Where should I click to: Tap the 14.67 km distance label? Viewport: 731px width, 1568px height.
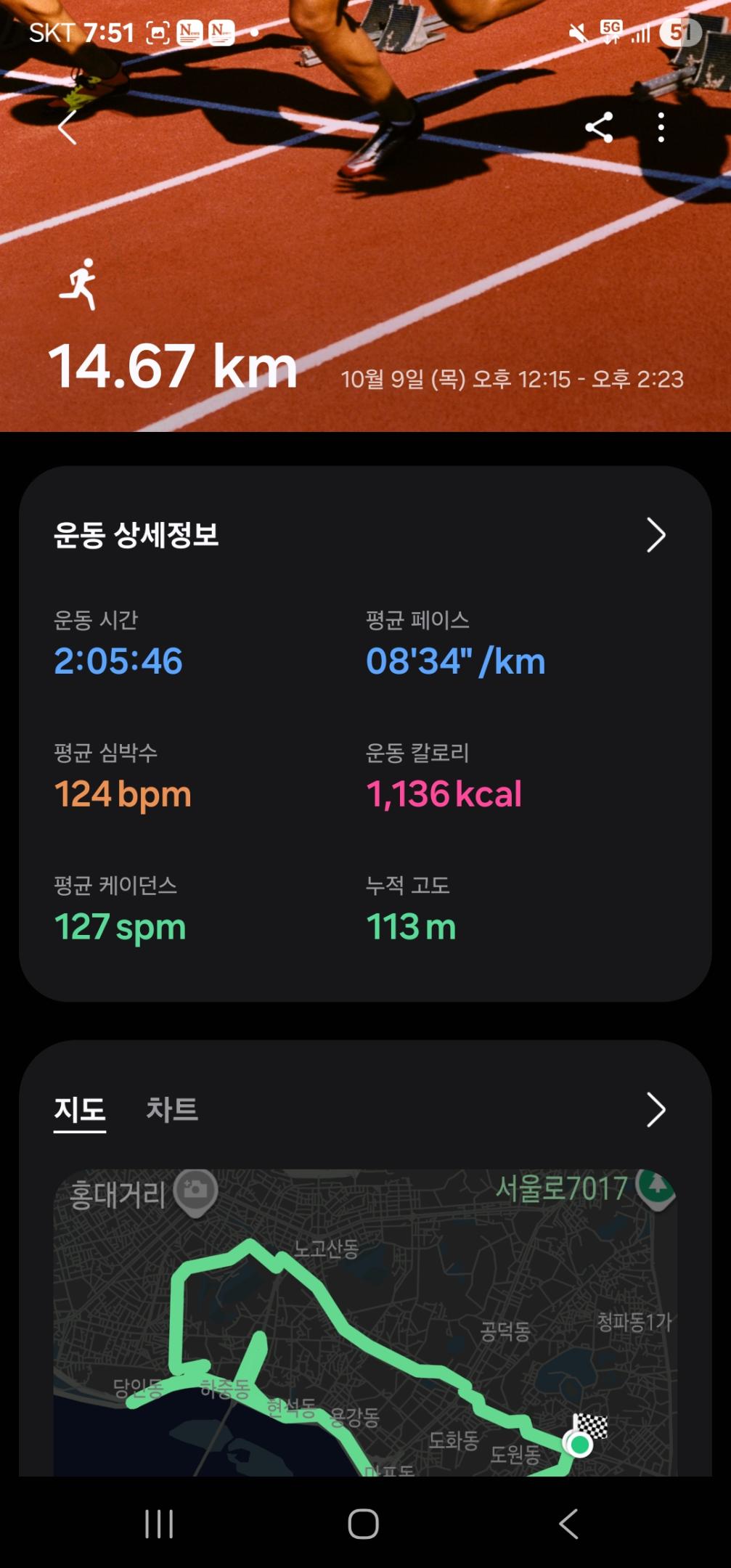[x=174, y=365]
